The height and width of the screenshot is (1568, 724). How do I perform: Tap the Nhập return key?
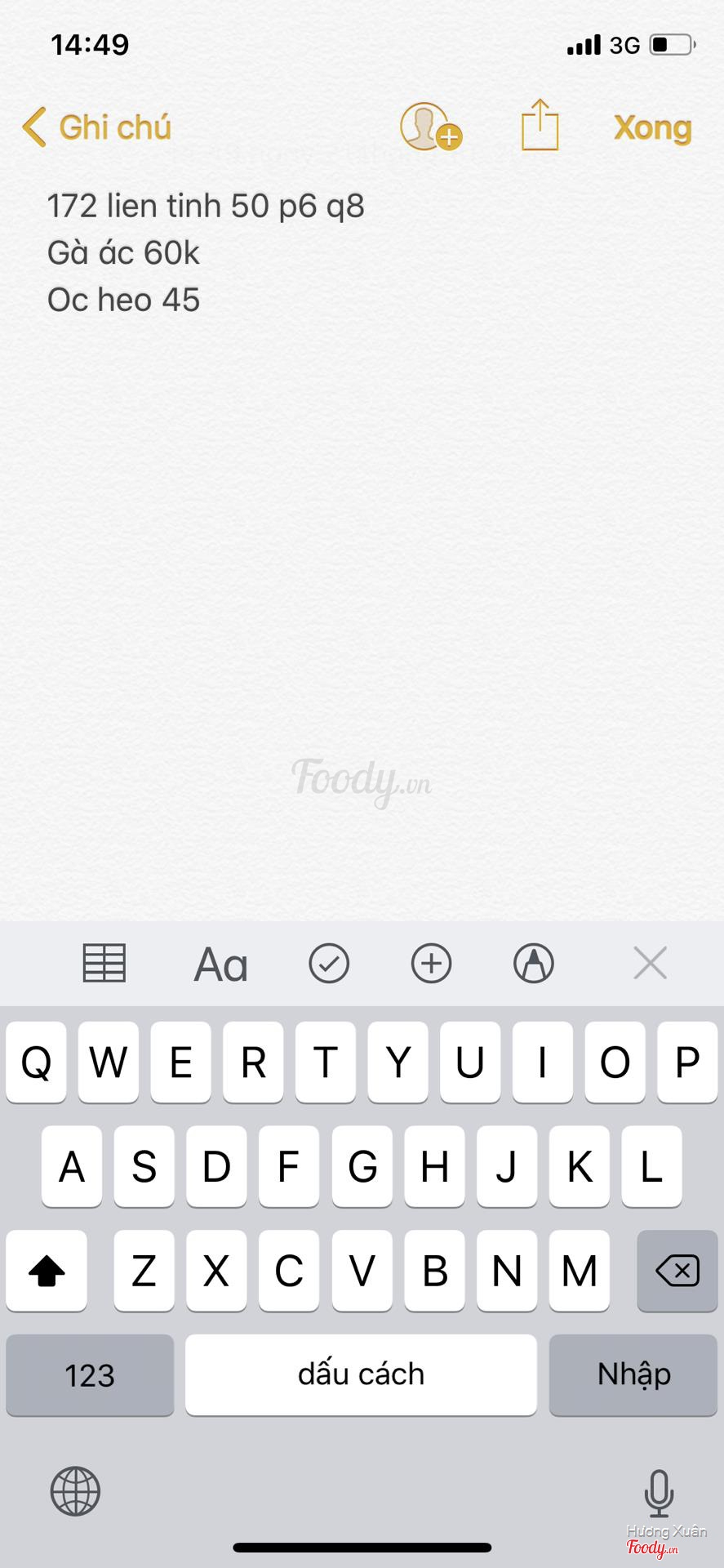tap(633, 1375)
